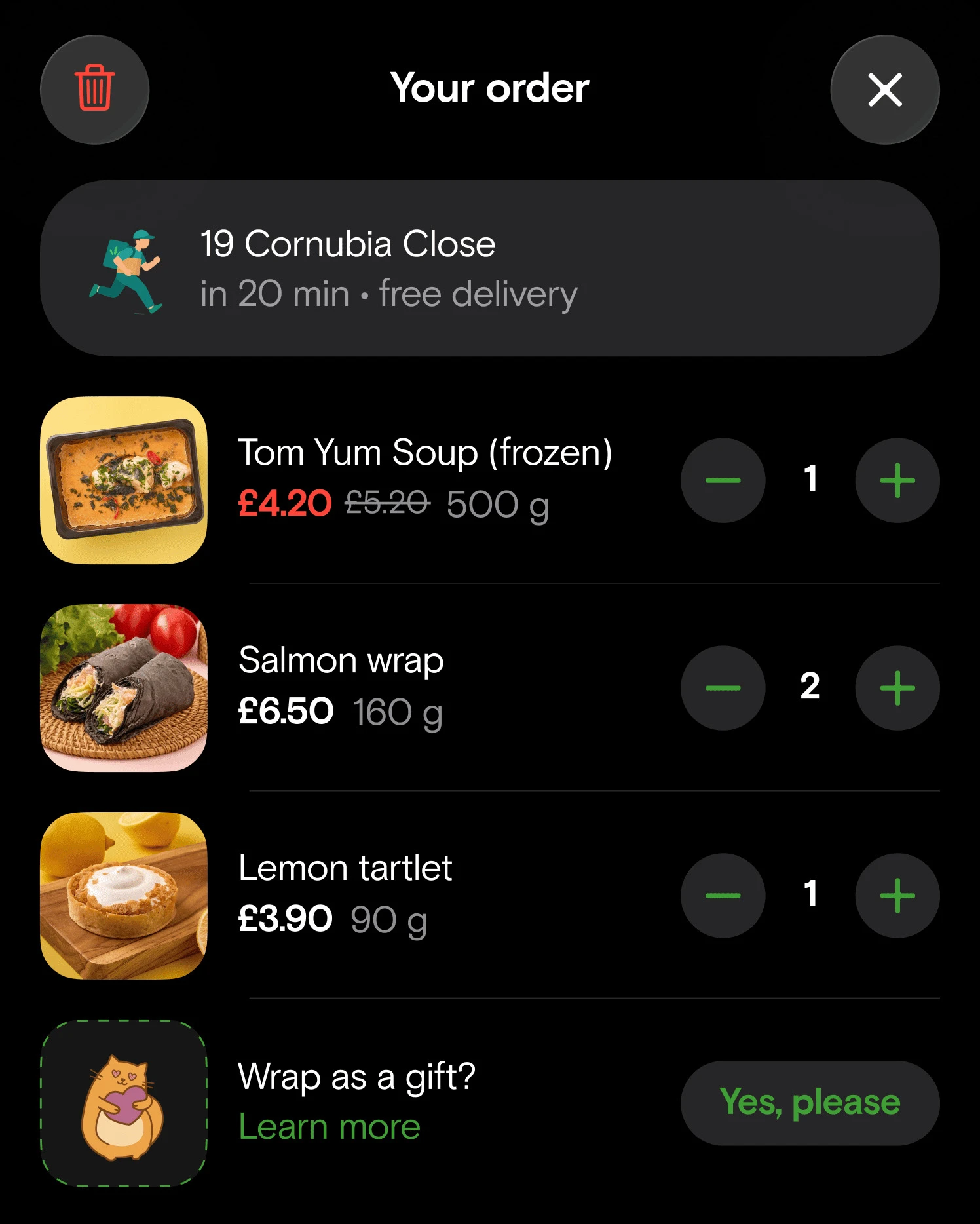View the Salmon wrap product image
The image size is (980, 1224).
click(x=124, y=688)
